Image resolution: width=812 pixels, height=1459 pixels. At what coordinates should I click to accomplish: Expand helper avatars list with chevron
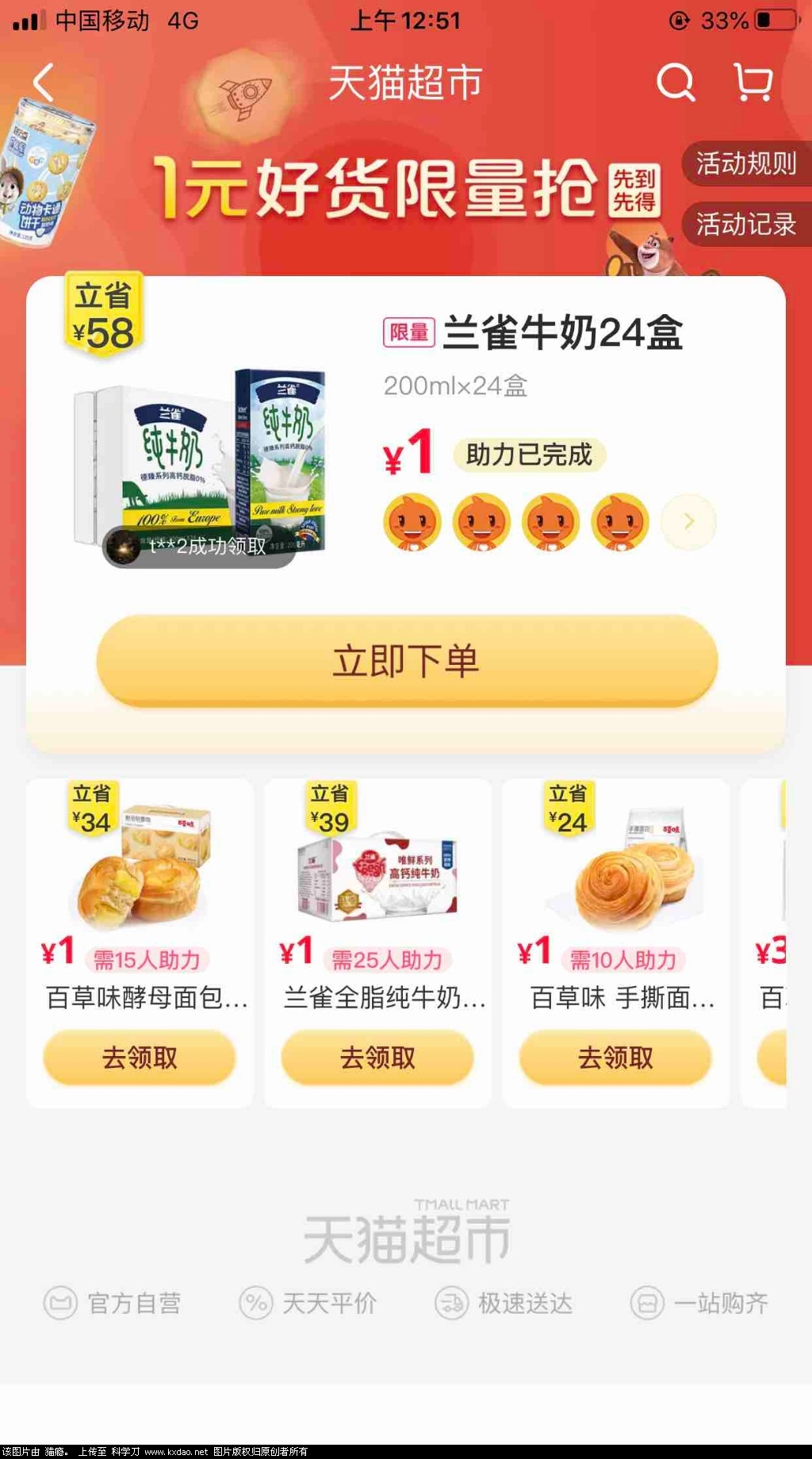pos(688,522)
